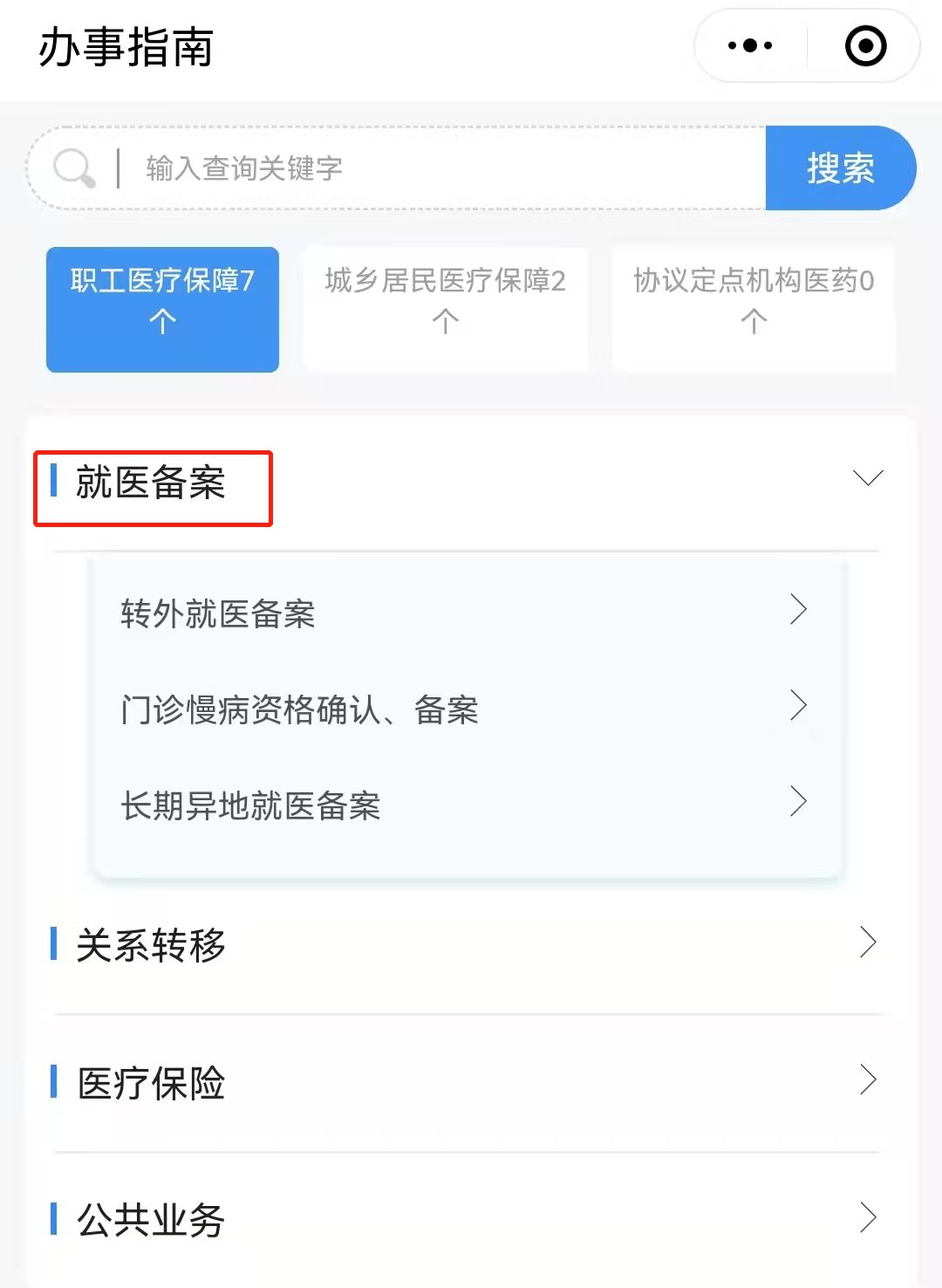Close the mini program via circle icon
This screenshot has width=942, height=1288.
[865, 46]
